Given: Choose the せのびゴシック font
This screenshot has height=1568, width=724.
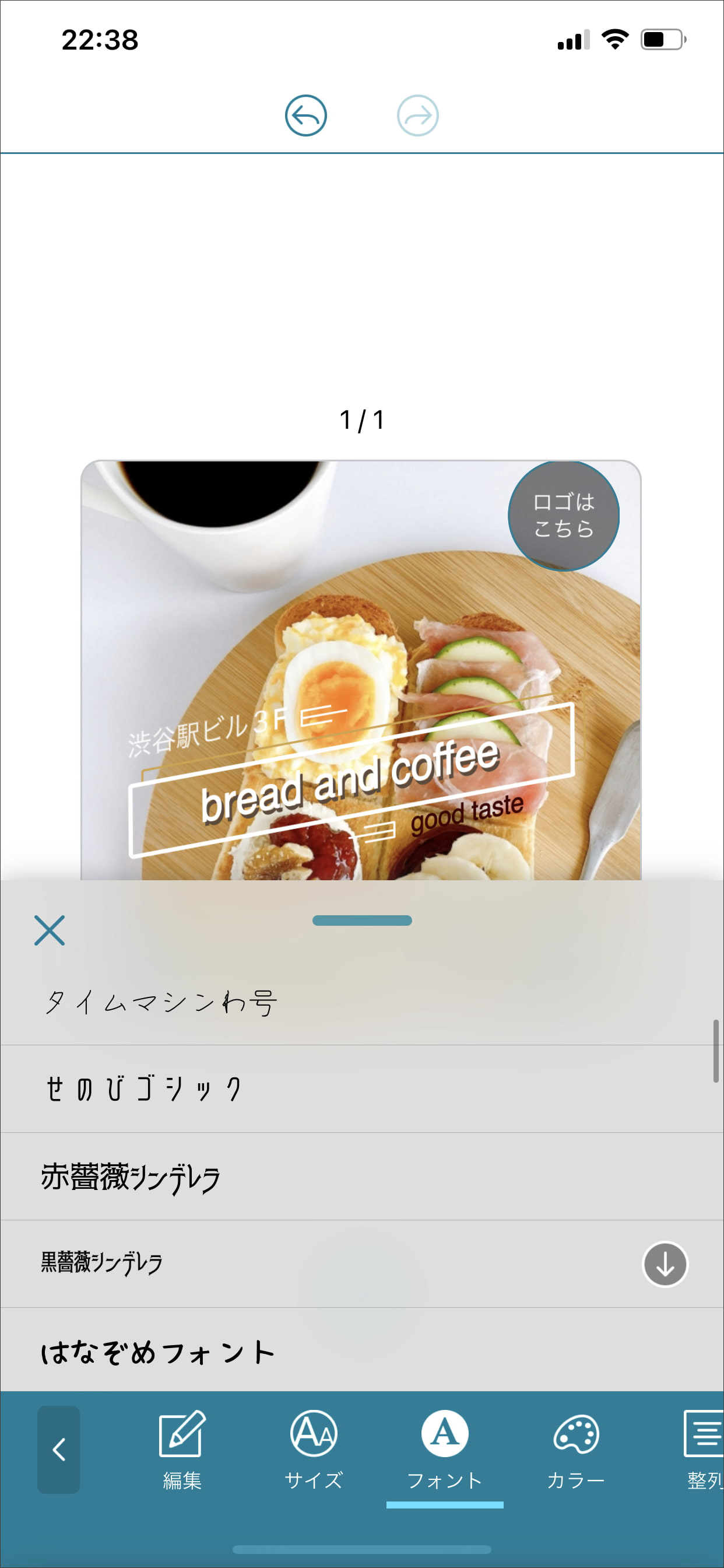Looking at the screenshot, I should point(143,1089).
